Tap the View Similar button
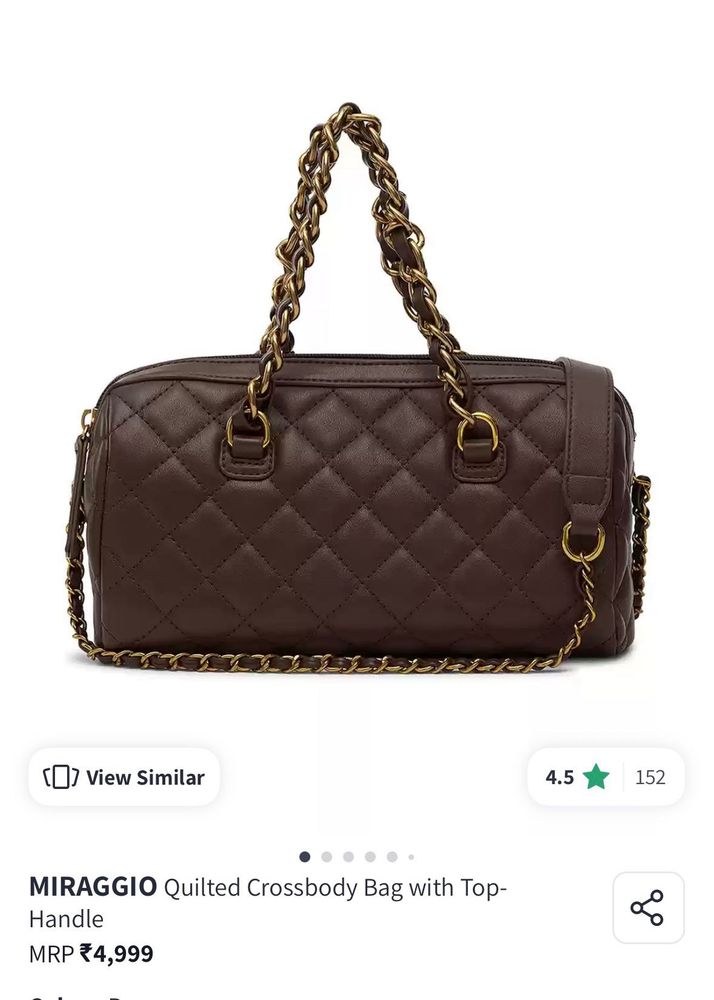Screen dimensions: 714x1000 point(124,777)
